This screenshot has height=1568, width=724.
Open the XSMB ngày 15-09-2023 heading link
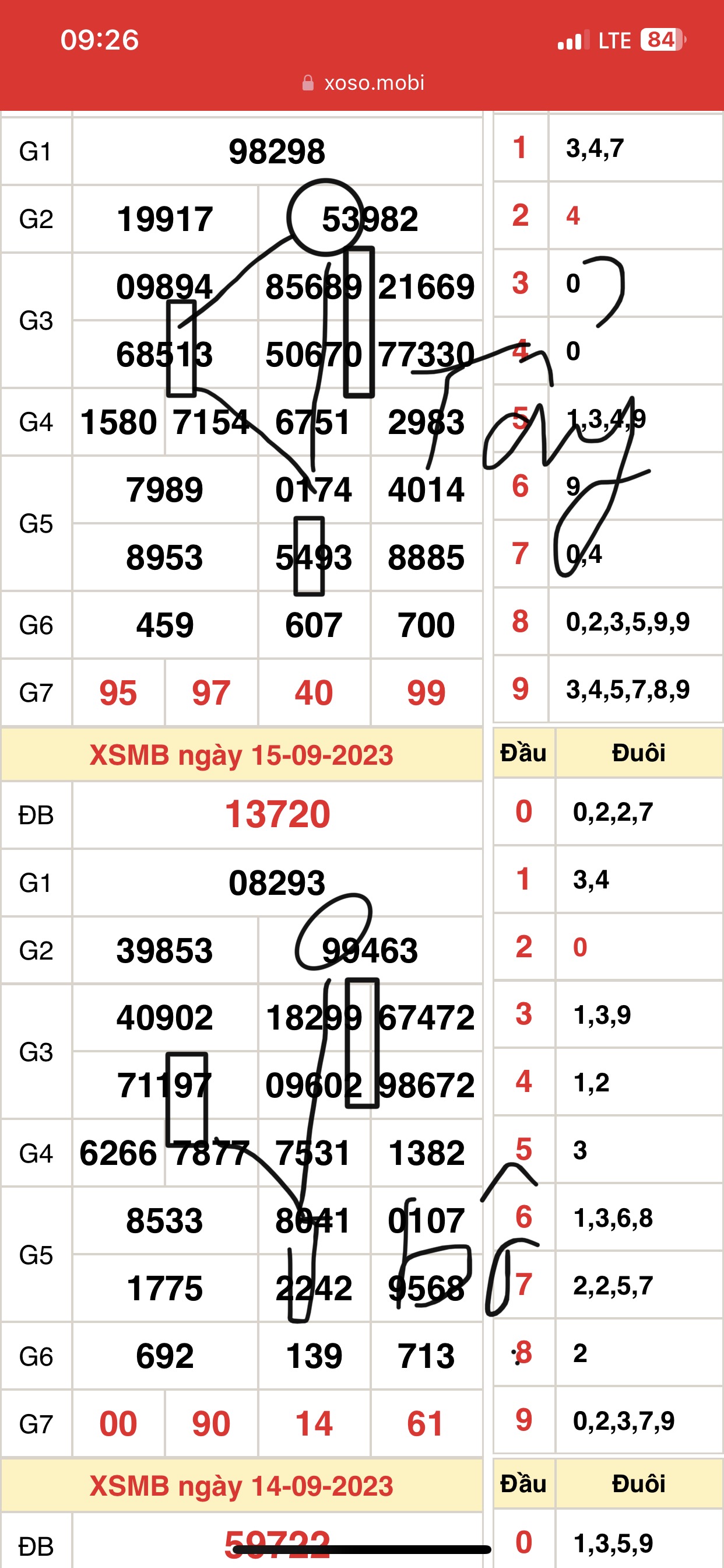(241, 755)
